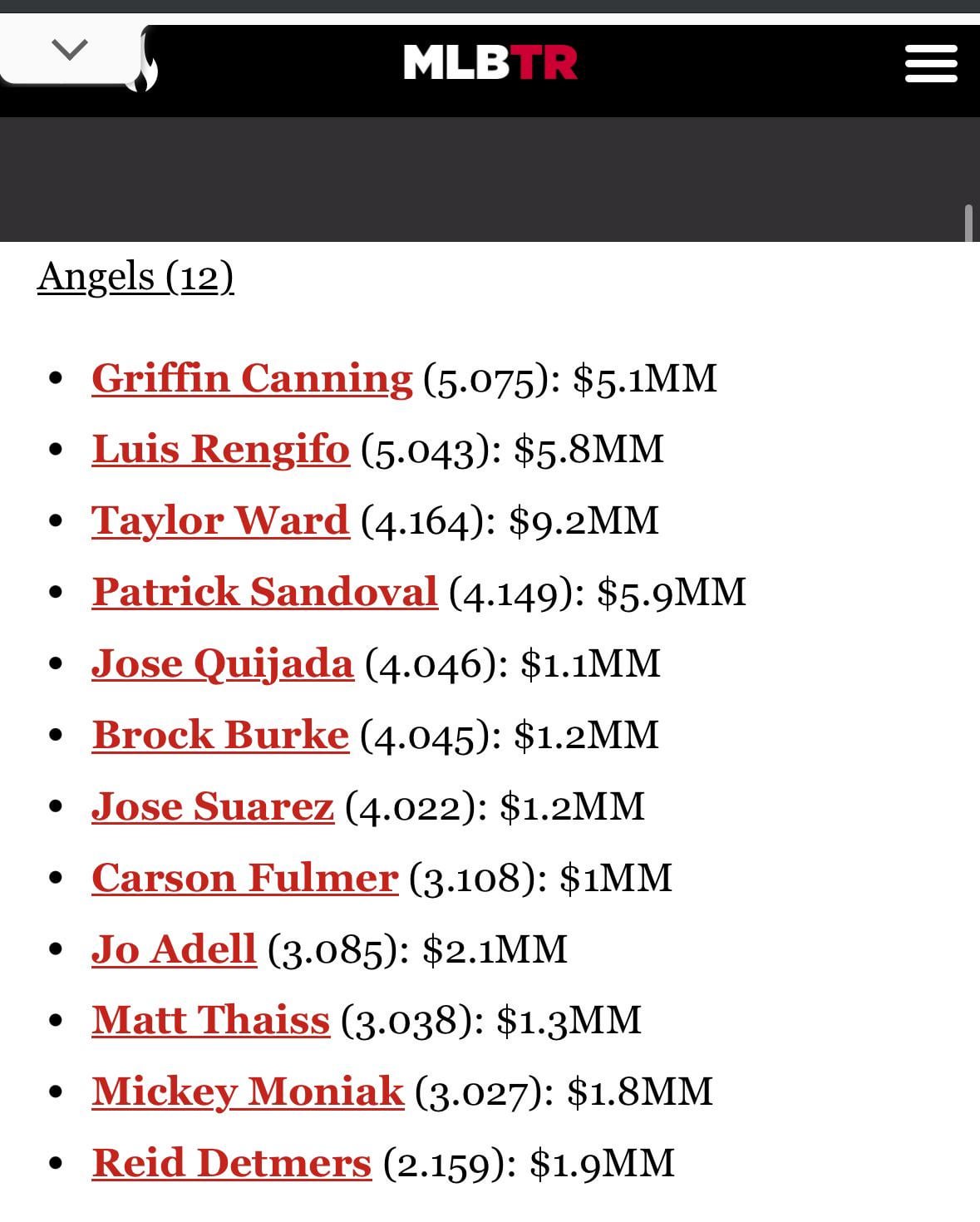
Task: Open Carson Fulmer link
Action: [244, 878]
